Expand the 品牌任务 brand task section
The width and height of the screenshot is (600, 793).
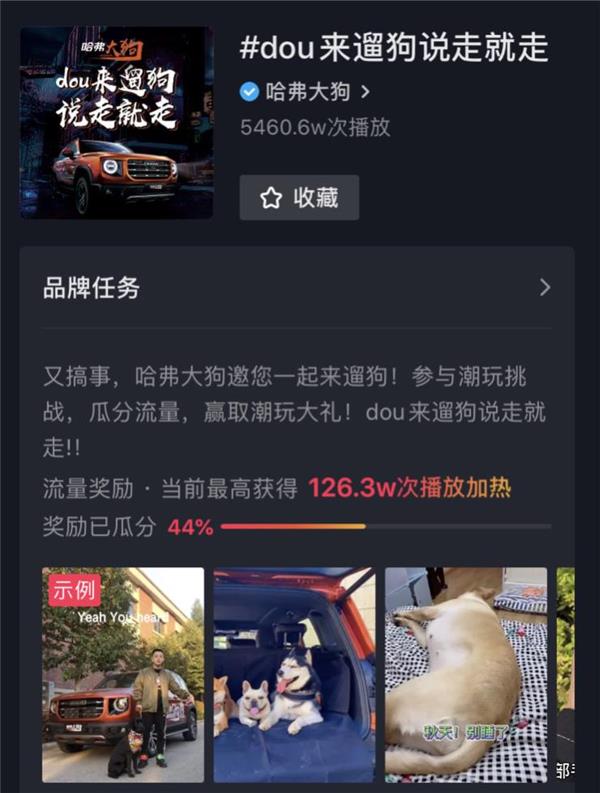coord(544,288)
